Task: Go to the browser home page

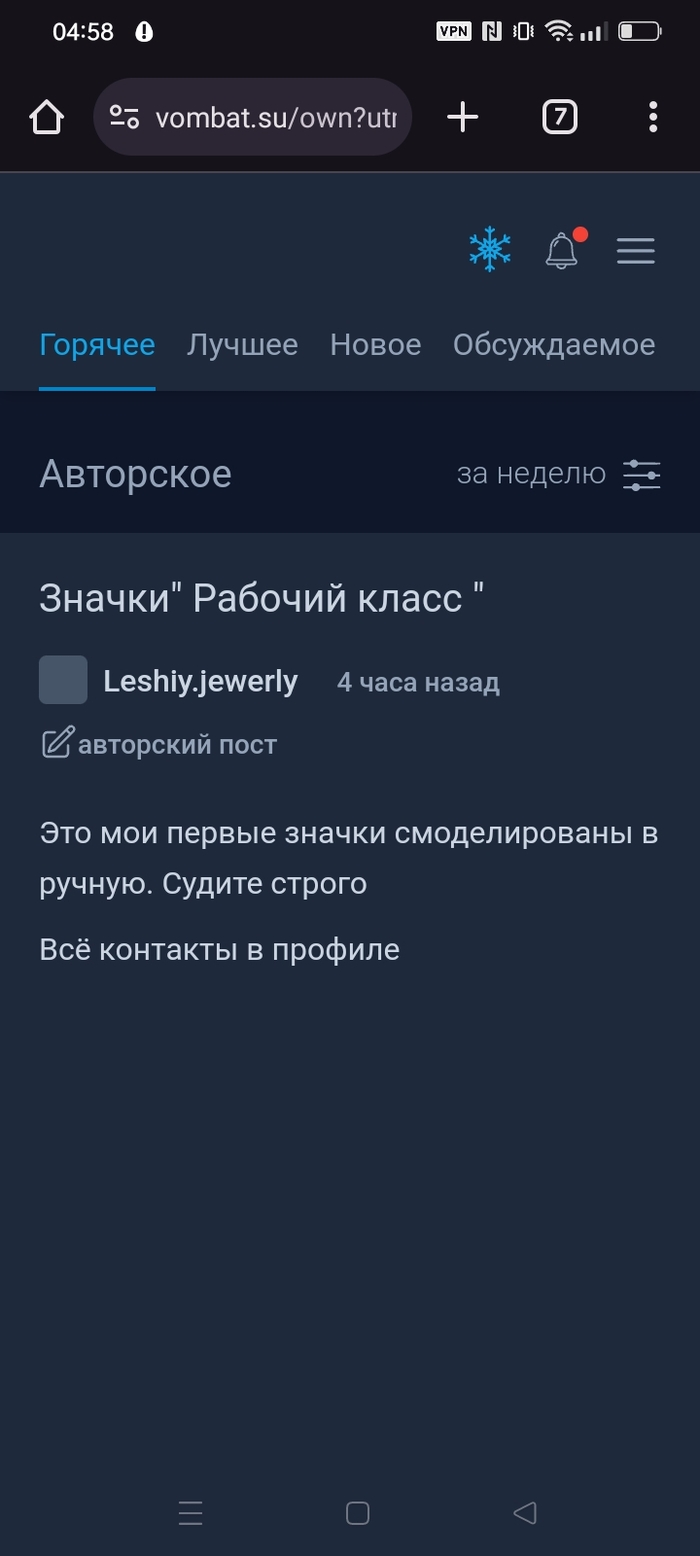Action: pos(47,118)
